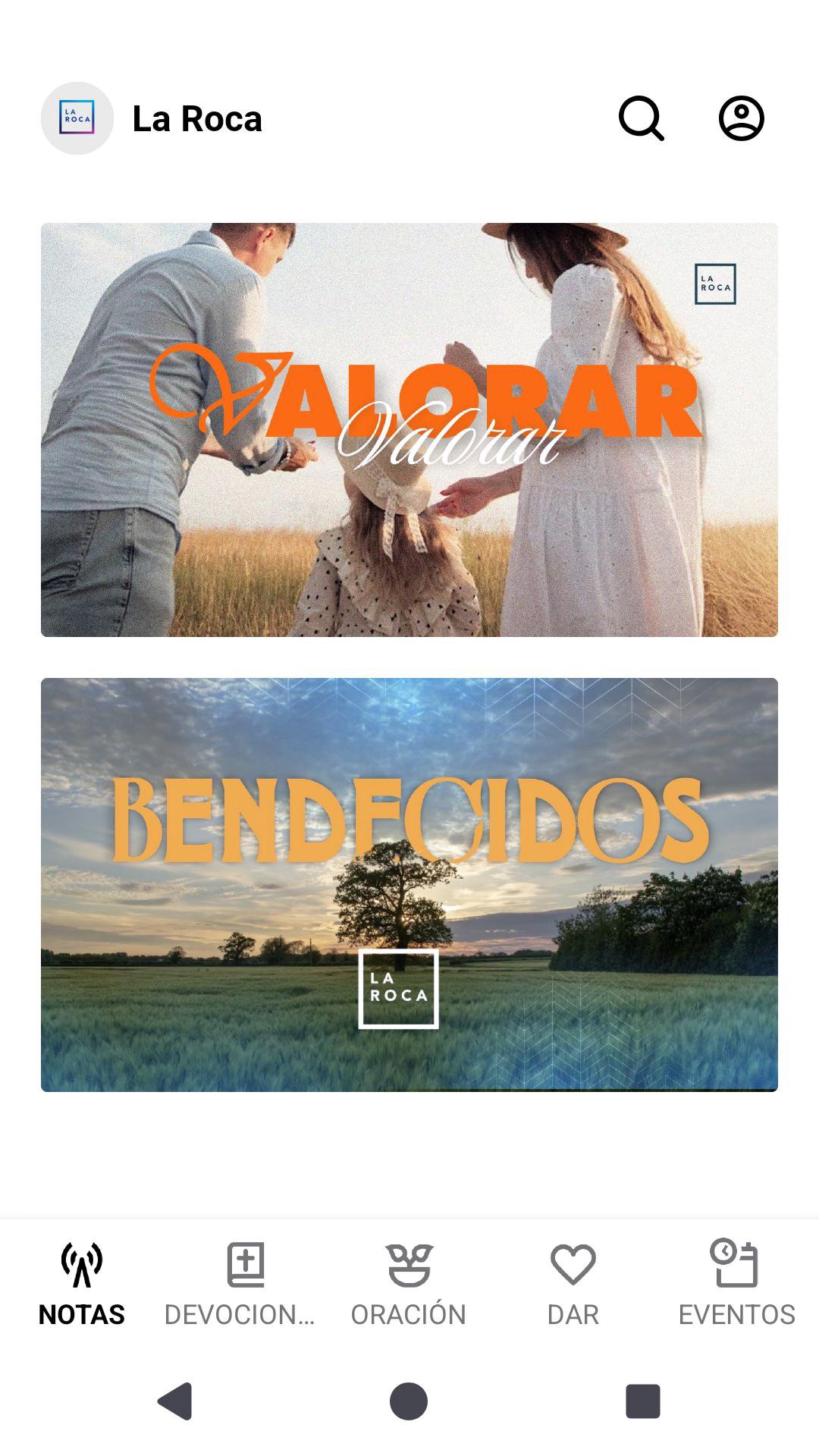
Task: View the Eventos tab
Action: pyautogui.click(x=737, y=1285)
